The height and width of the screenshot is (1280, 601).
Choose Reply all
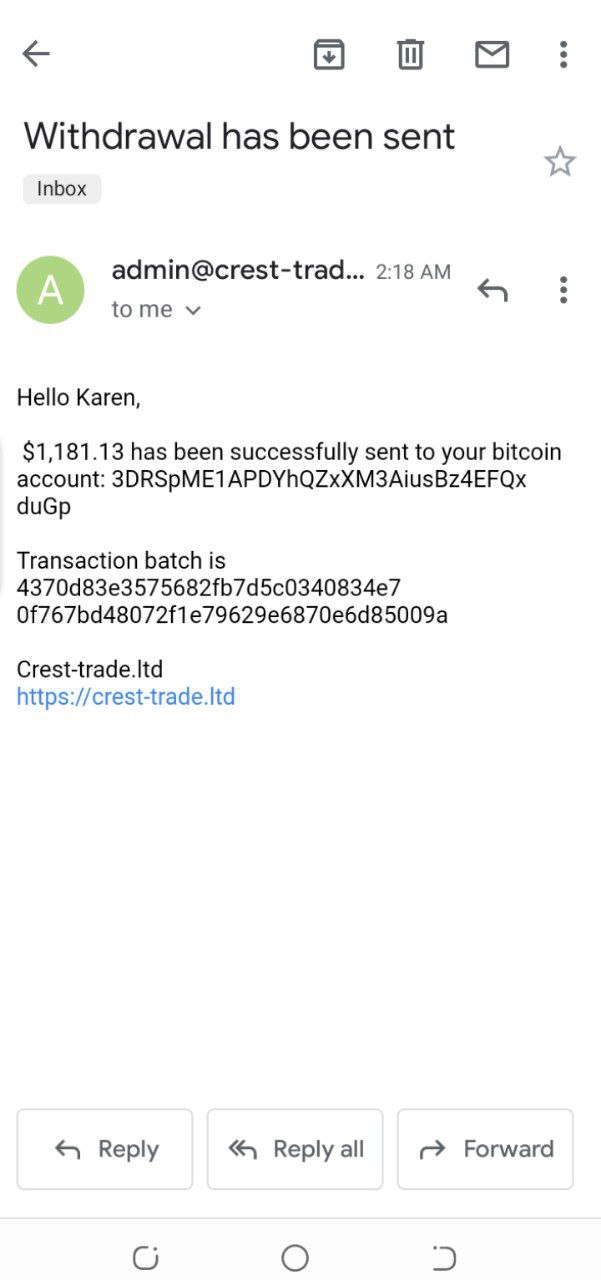point(295,1149)
